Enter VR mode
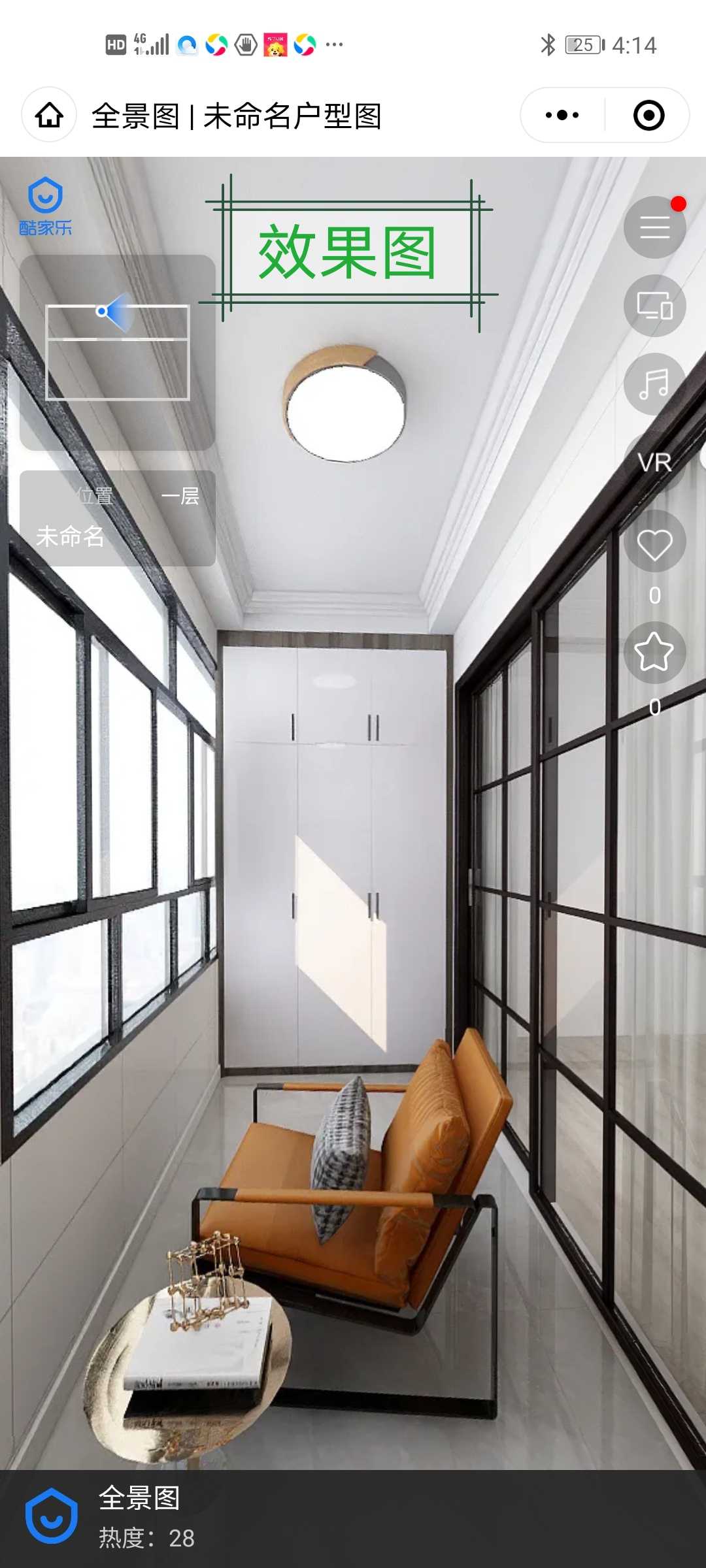This screenshot has width=706, height=1568. coord(654,463)
